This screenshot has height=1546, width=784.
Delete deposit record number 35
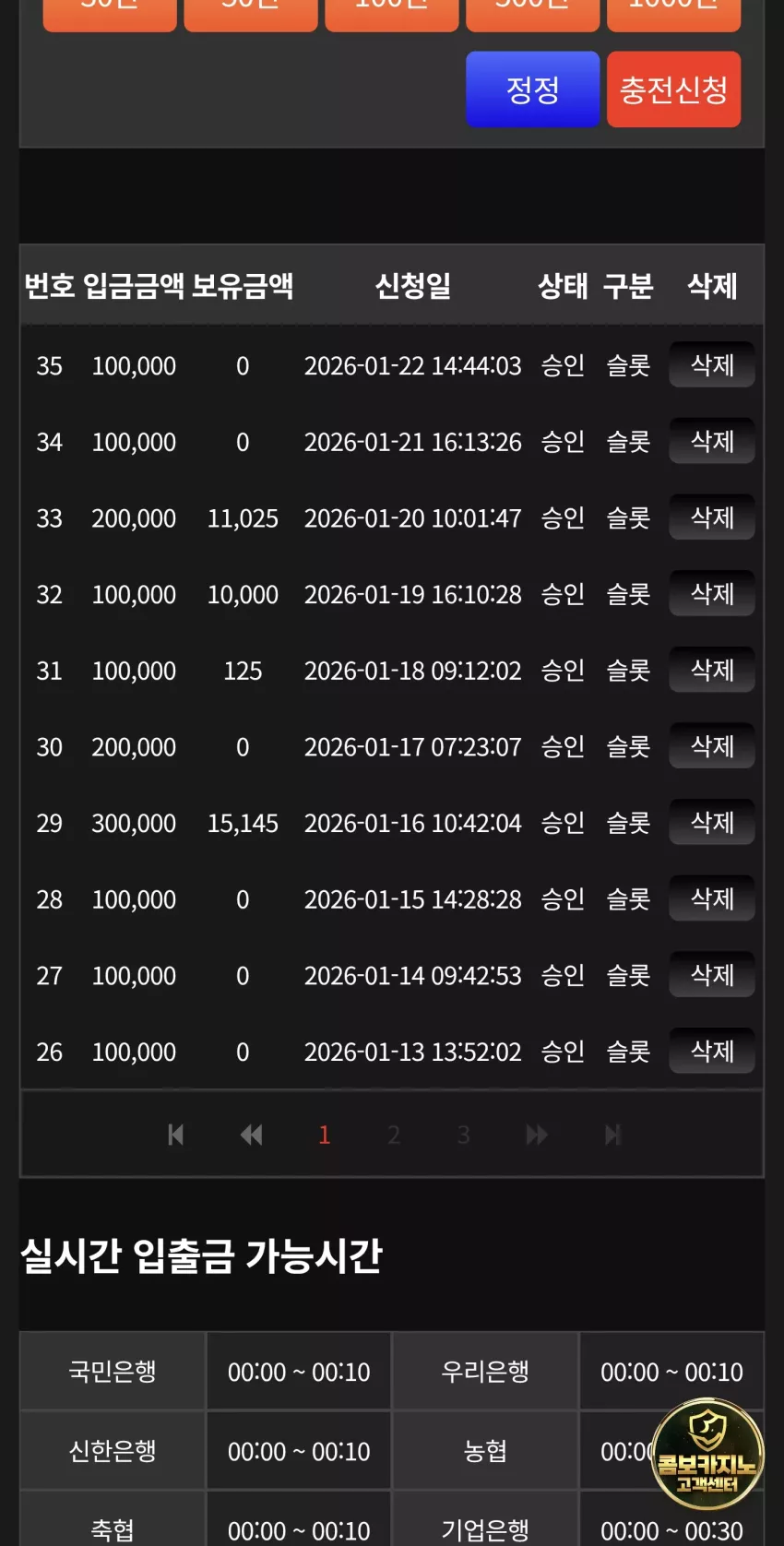(x=712, y=365)
